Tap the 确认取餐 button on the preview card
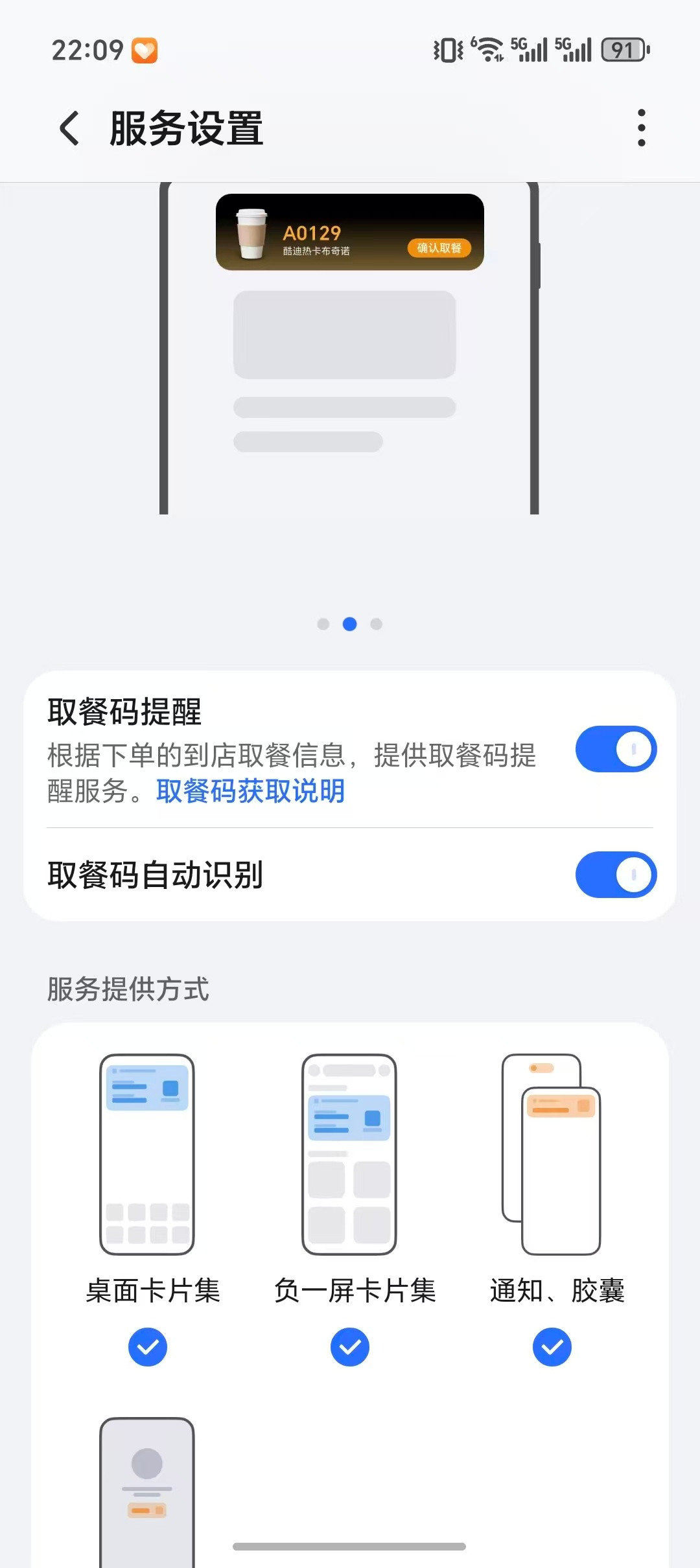Image resolution: width=700 pixels, height=1568 pixels. click(441, 249)
